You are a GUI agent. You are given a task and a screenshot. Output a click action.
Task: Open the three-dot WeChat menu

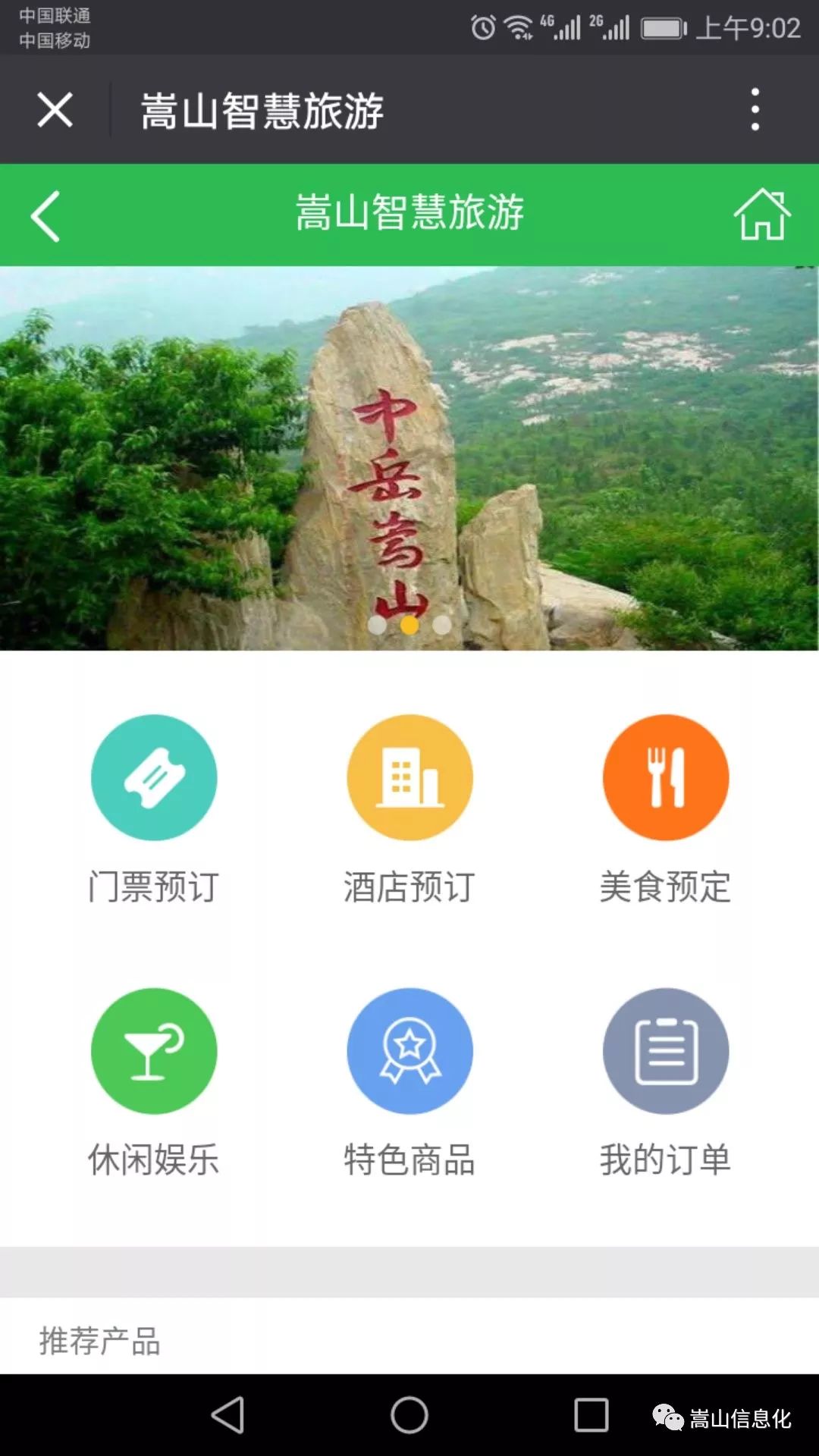[x=755, y=111]
